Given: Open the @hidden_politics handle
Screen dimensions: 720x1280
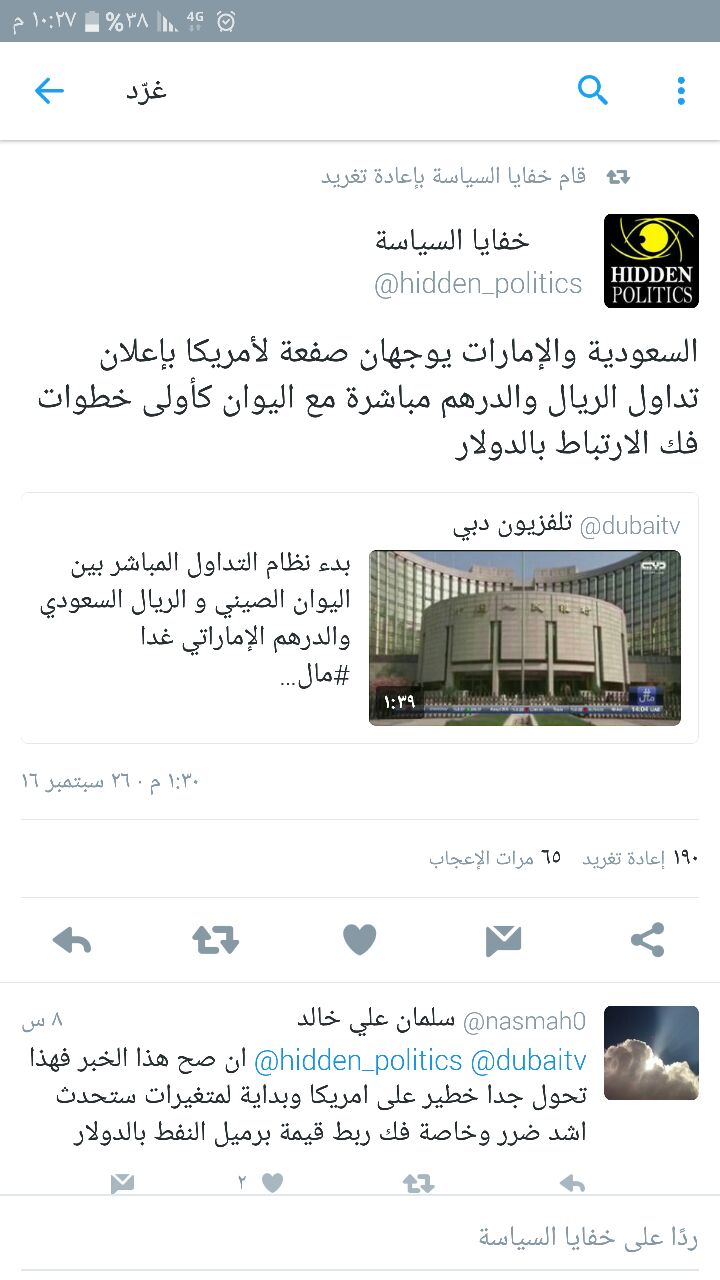Looking at the screenshot, I should point(478,284).
